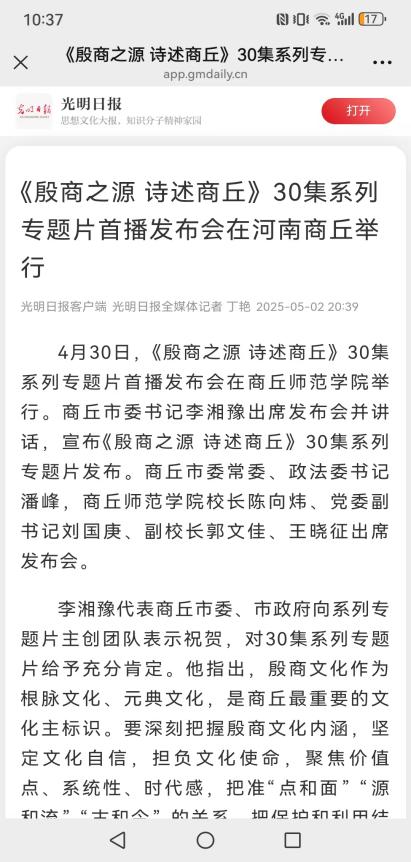The height and width of the screenshot is (862, 411).
Task: Open recent apps overview
Action: pos(292,839)
